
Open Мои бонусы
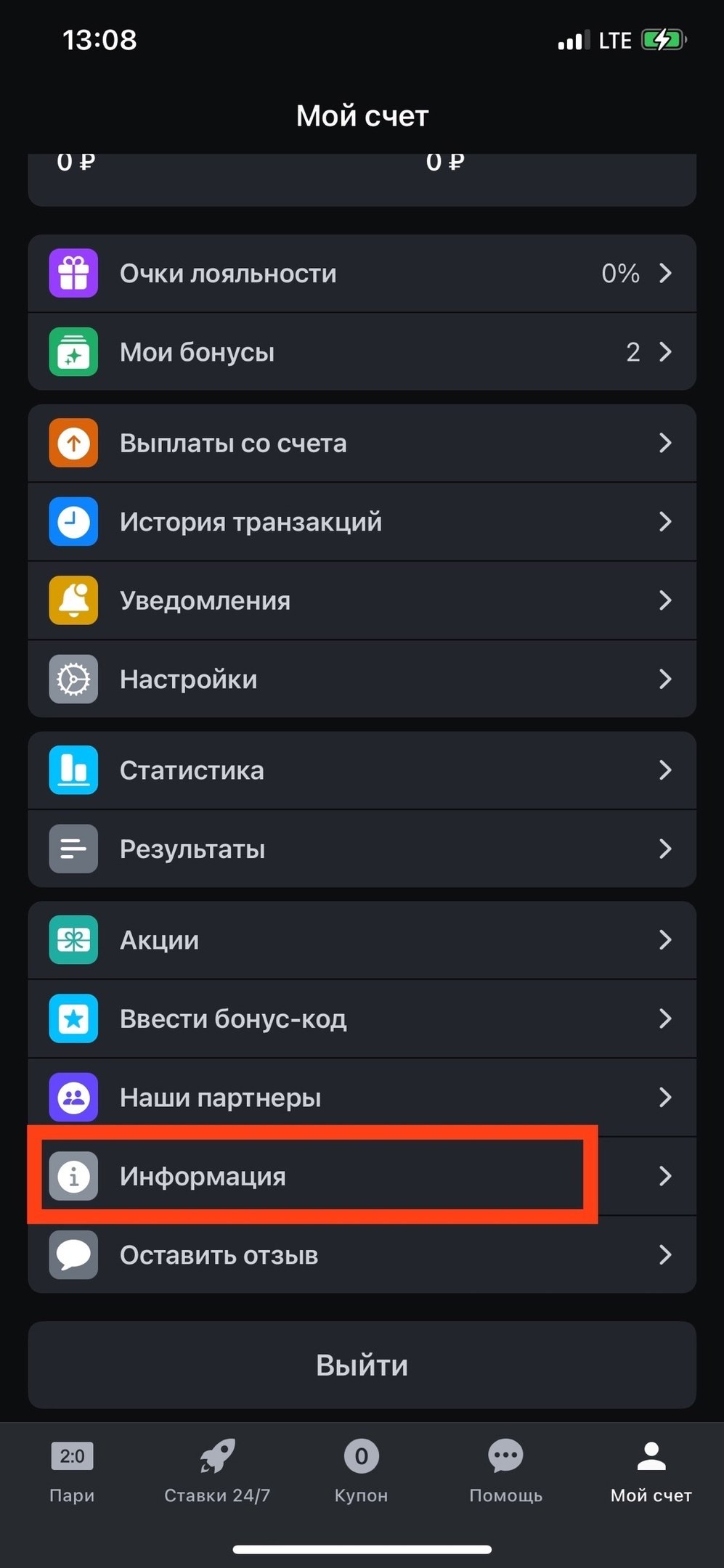(362, 352)
